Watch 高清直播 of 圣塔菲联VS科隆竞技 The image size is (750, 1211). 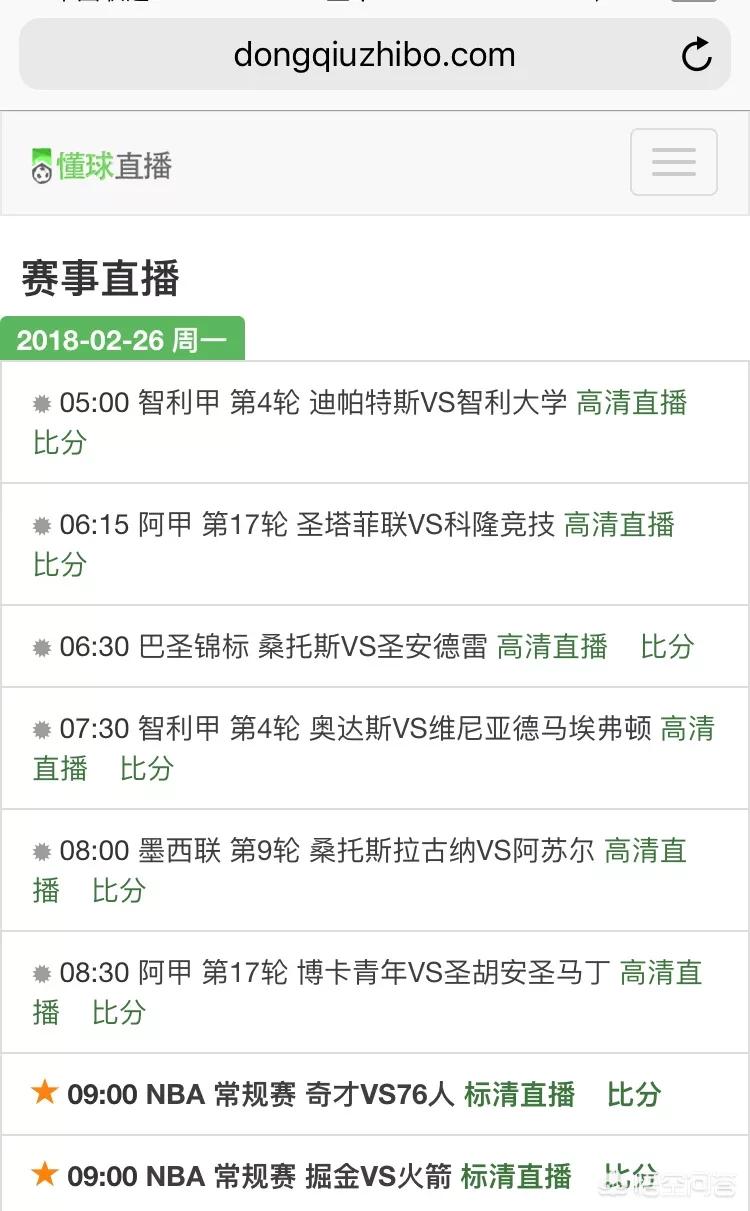619,525
